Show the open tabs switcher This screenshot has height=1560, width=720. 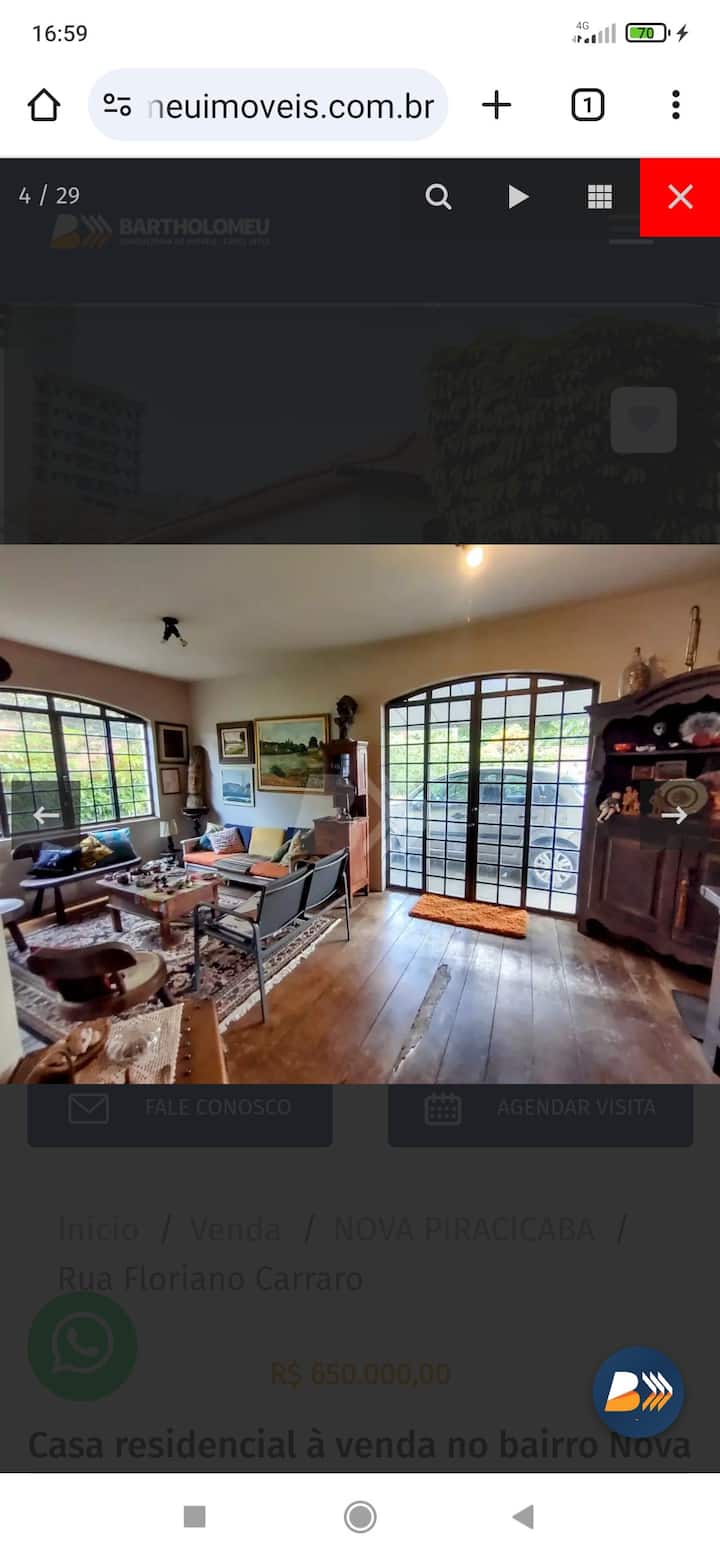click(x=587, y=105)
